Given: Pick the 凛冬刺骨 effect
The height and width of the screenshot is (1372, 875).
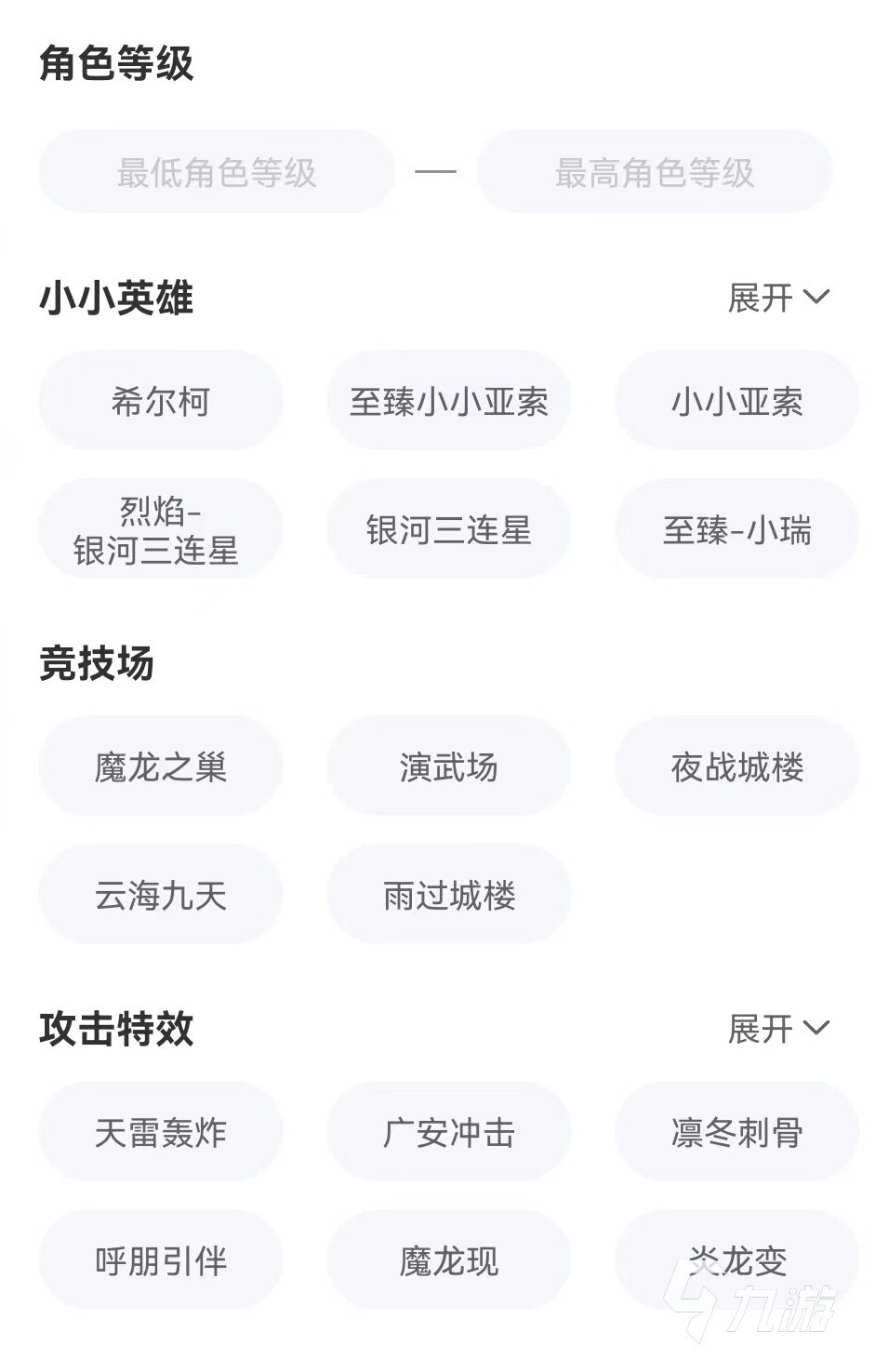Looking at the screenshot, I should 736,1132.
